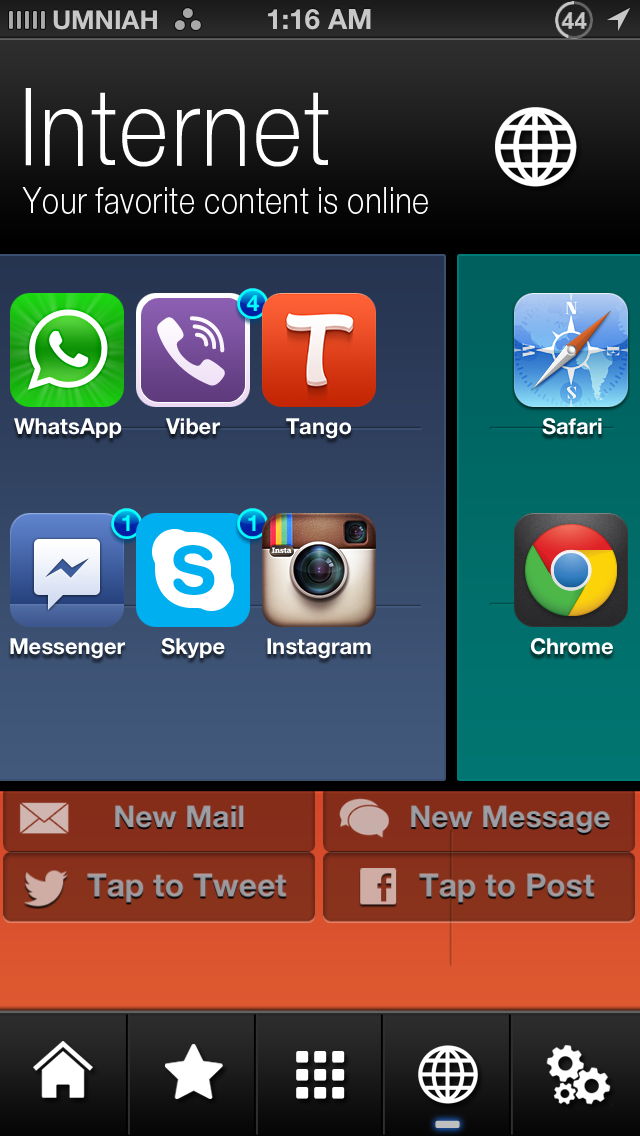
Task: Switch to the favorites star tab
Action: [x=192, y=1075]
